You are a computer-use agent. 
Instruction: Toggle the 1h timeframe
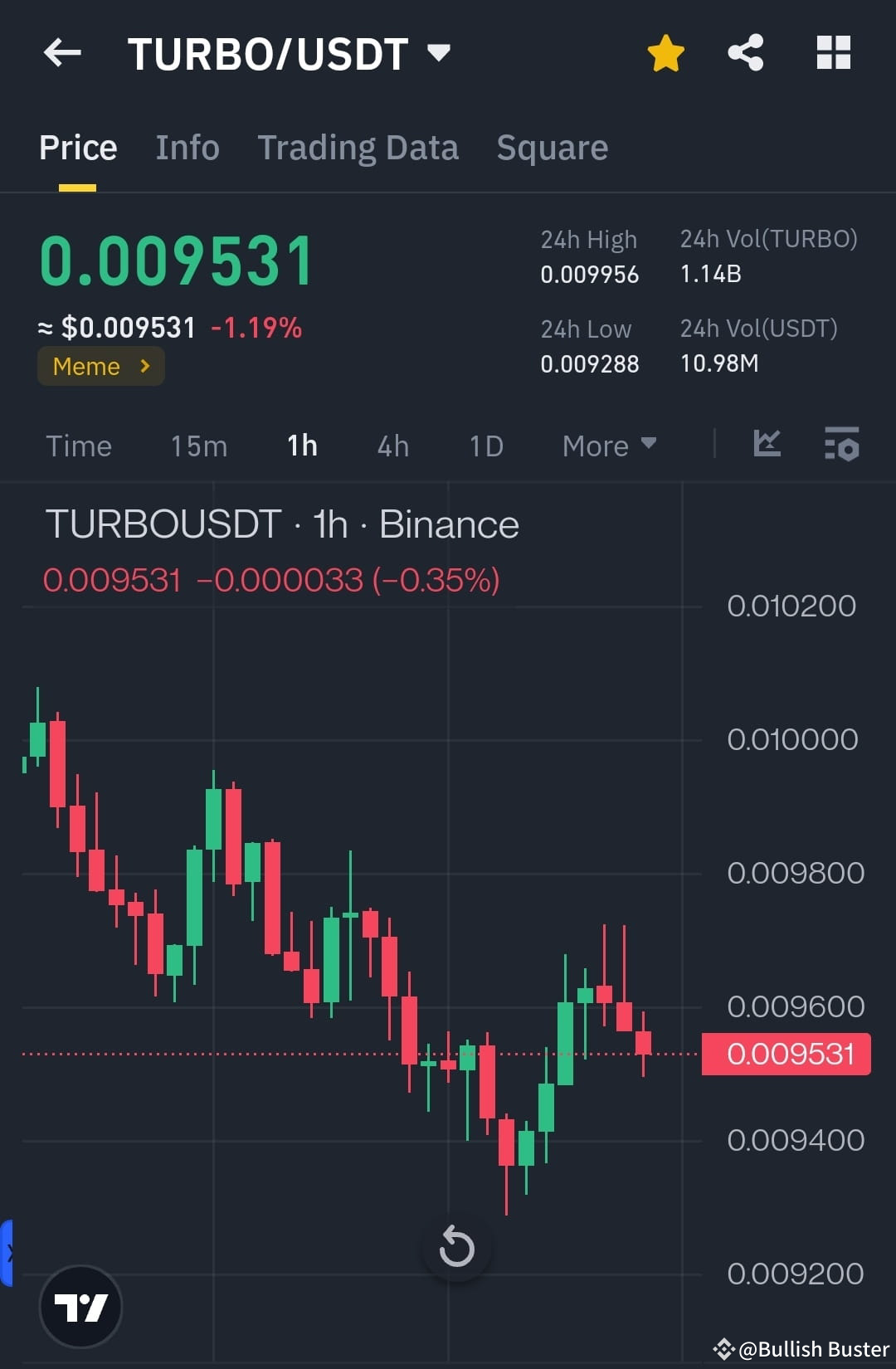tap(300, 446)
